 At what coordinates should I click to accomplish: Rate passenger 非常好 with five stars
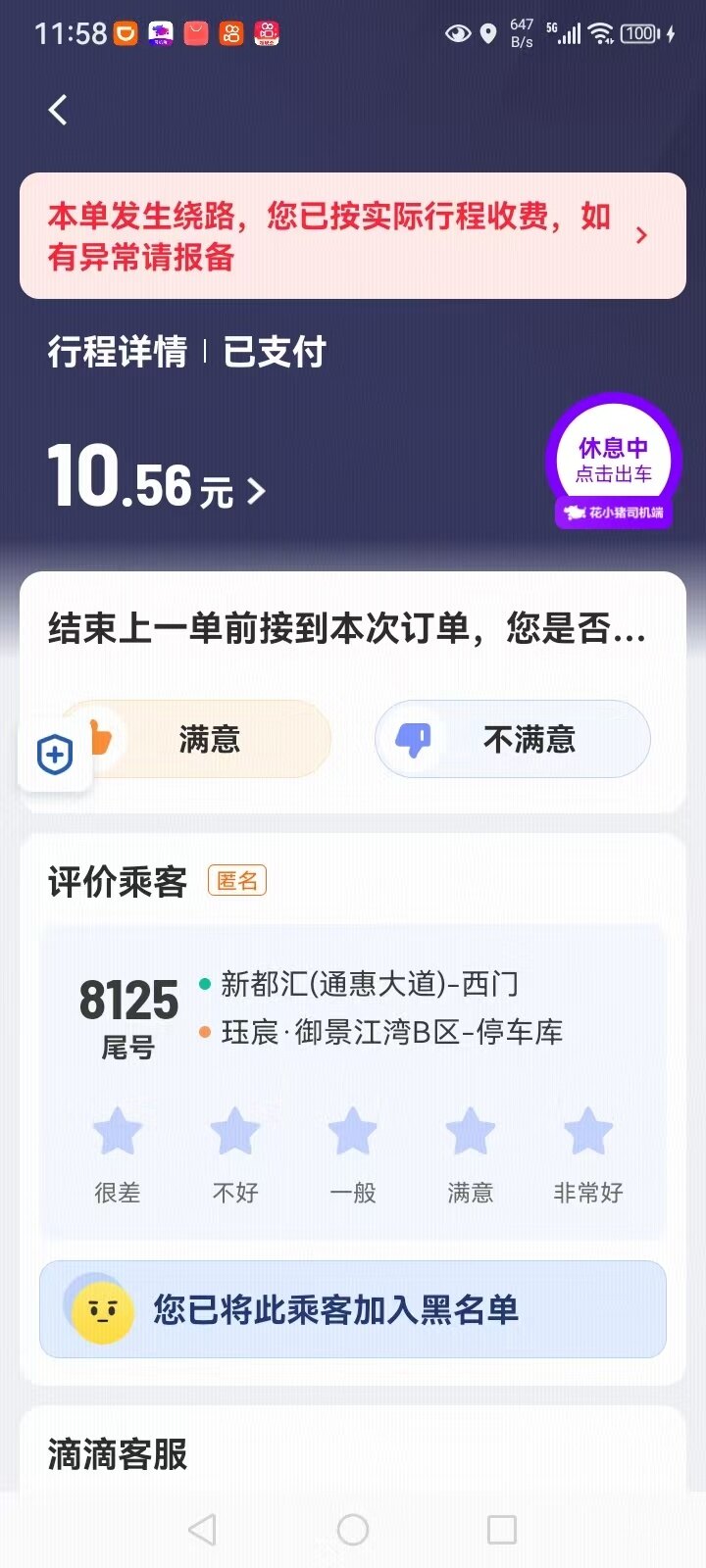[588, 1132]
